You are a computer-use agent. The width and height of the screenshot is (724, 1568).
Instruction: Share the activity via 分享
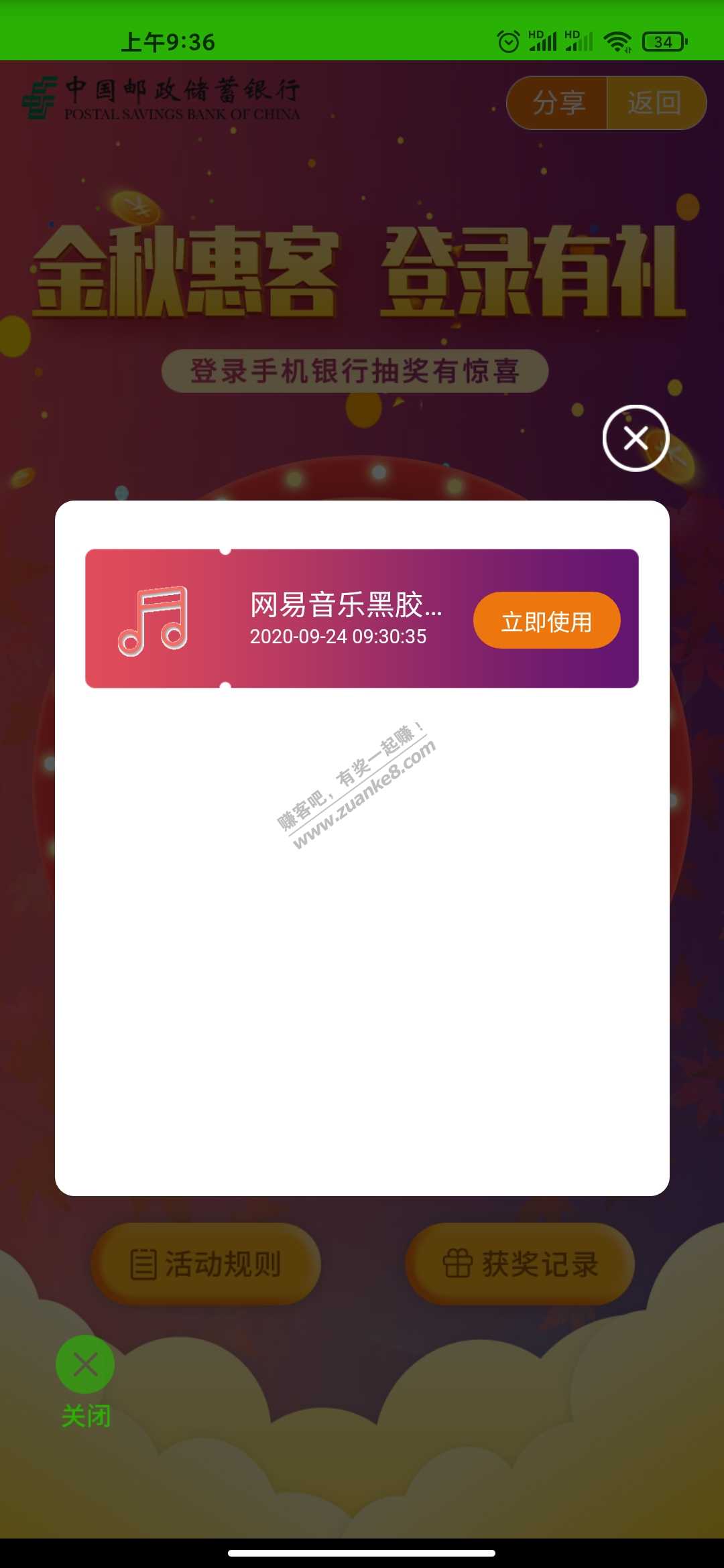558,103
